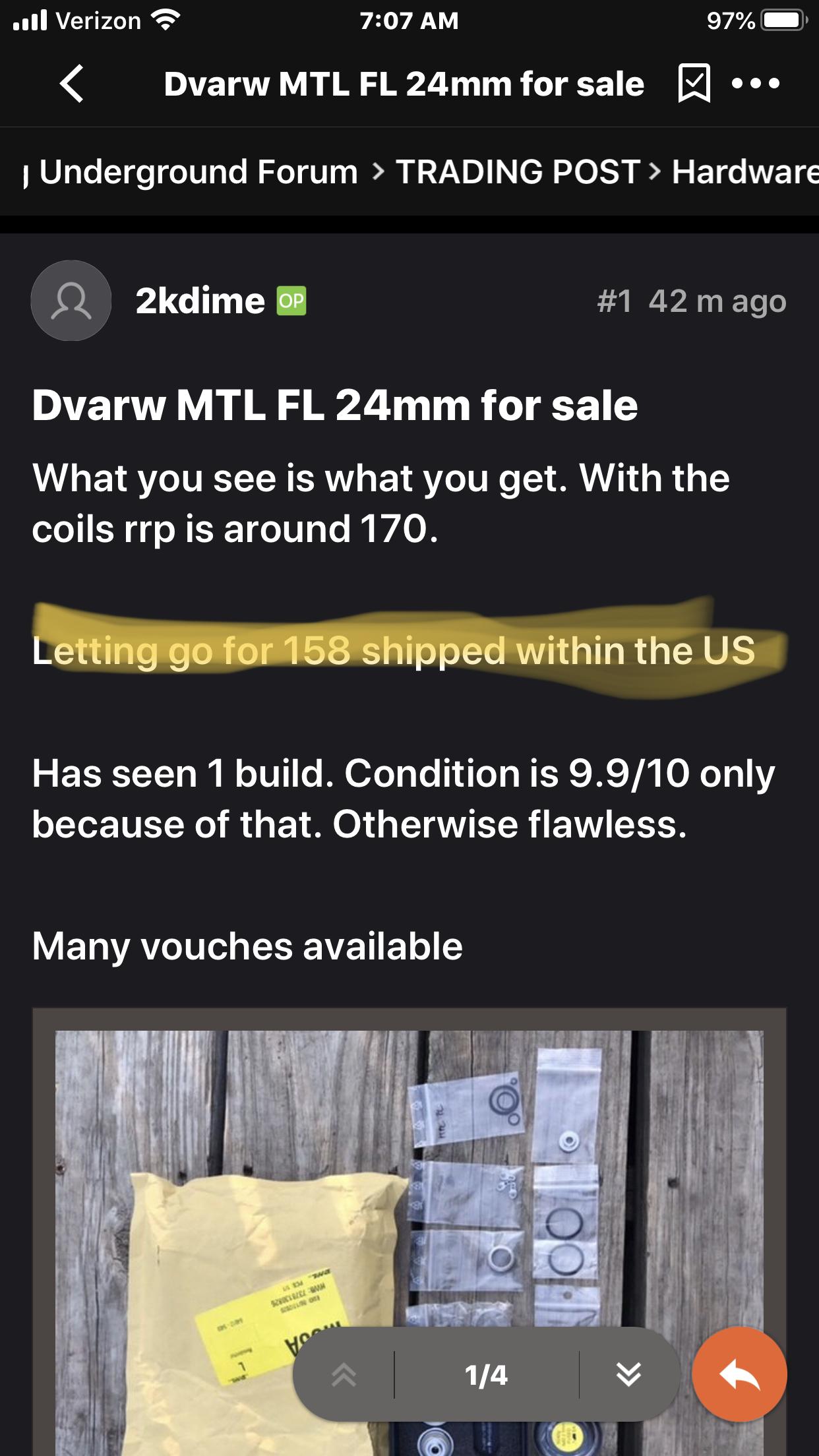
Task: Open the 1/4 post page selector
Action: click(486, 1375)
